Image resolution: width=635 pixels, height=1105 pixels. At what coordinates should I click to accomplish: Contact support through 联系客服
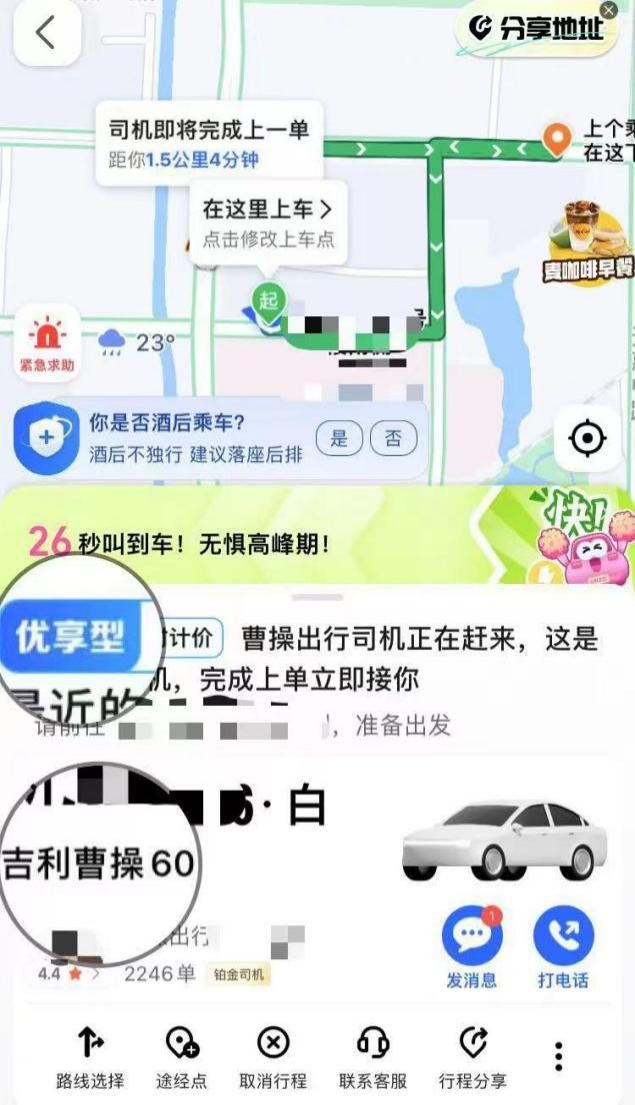click(373, 1057)
